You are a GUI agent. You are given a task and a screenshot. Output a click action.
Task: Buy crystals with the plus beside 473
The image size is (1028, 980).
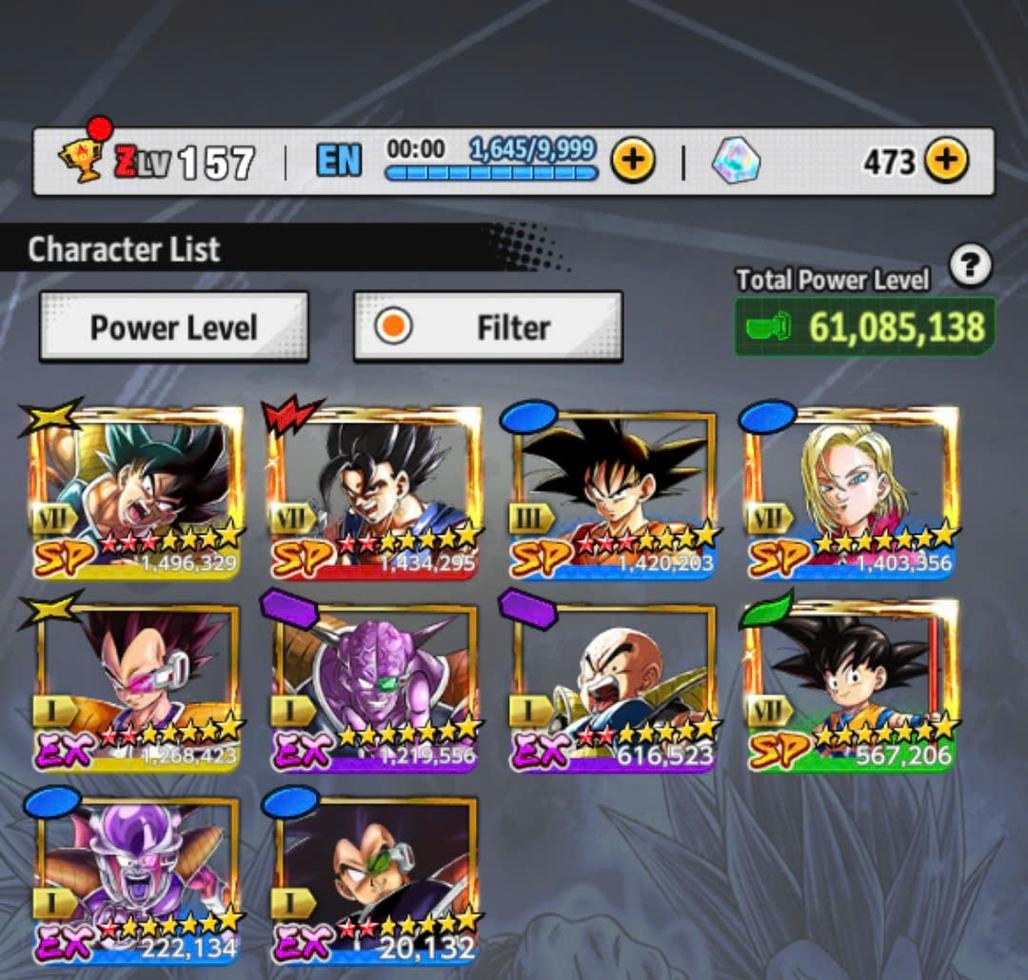(x=946, y=161)
